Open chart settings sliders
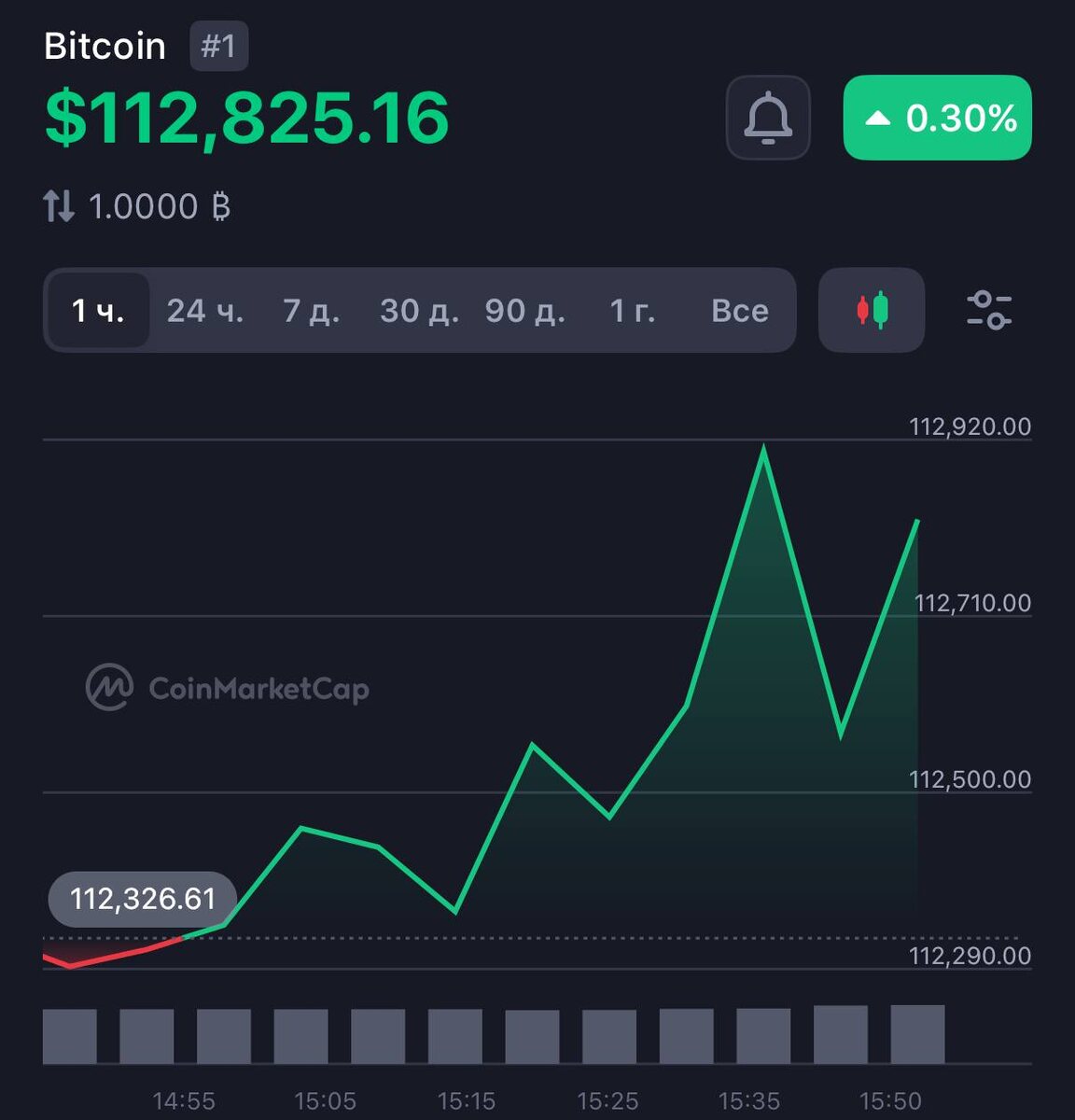The height and width of the screenshot is (1120, 1075). tap(989, 311)
